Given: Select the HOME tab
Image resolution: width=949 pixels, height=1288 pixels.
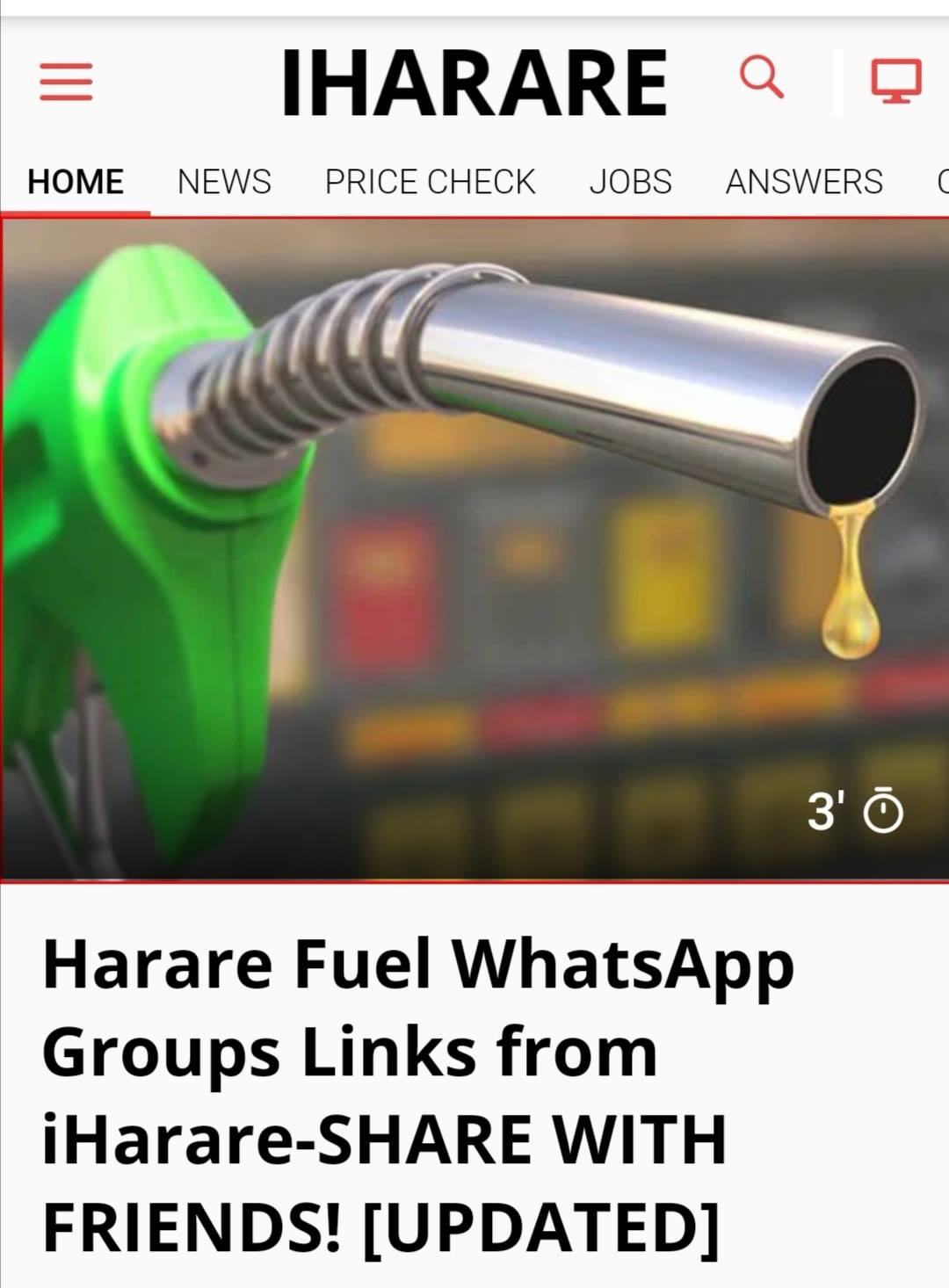Looking at the screenshot, I should click(x=76, y=182).
